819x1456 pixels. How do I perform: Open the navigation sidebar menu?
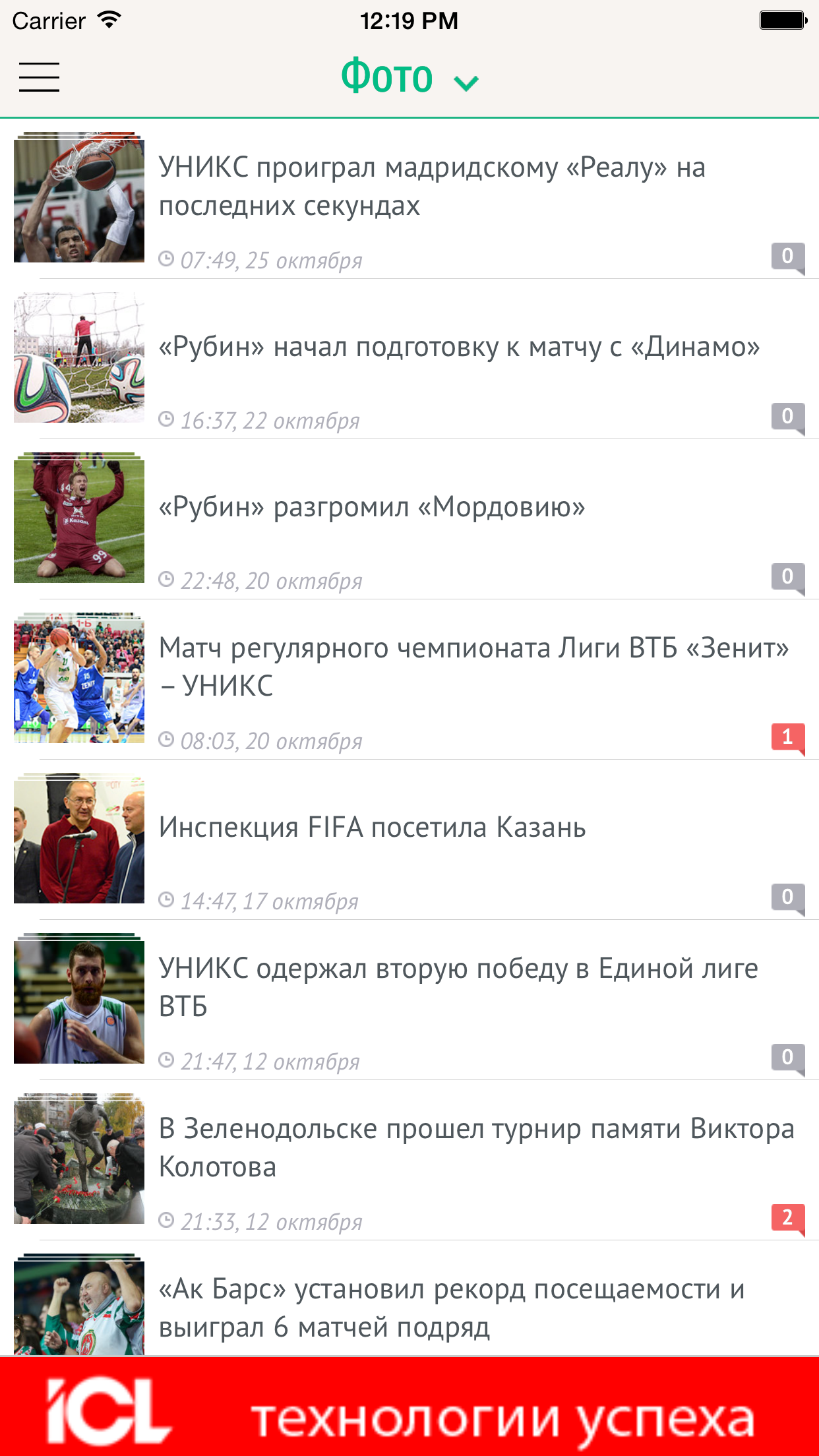click(38, 77)
